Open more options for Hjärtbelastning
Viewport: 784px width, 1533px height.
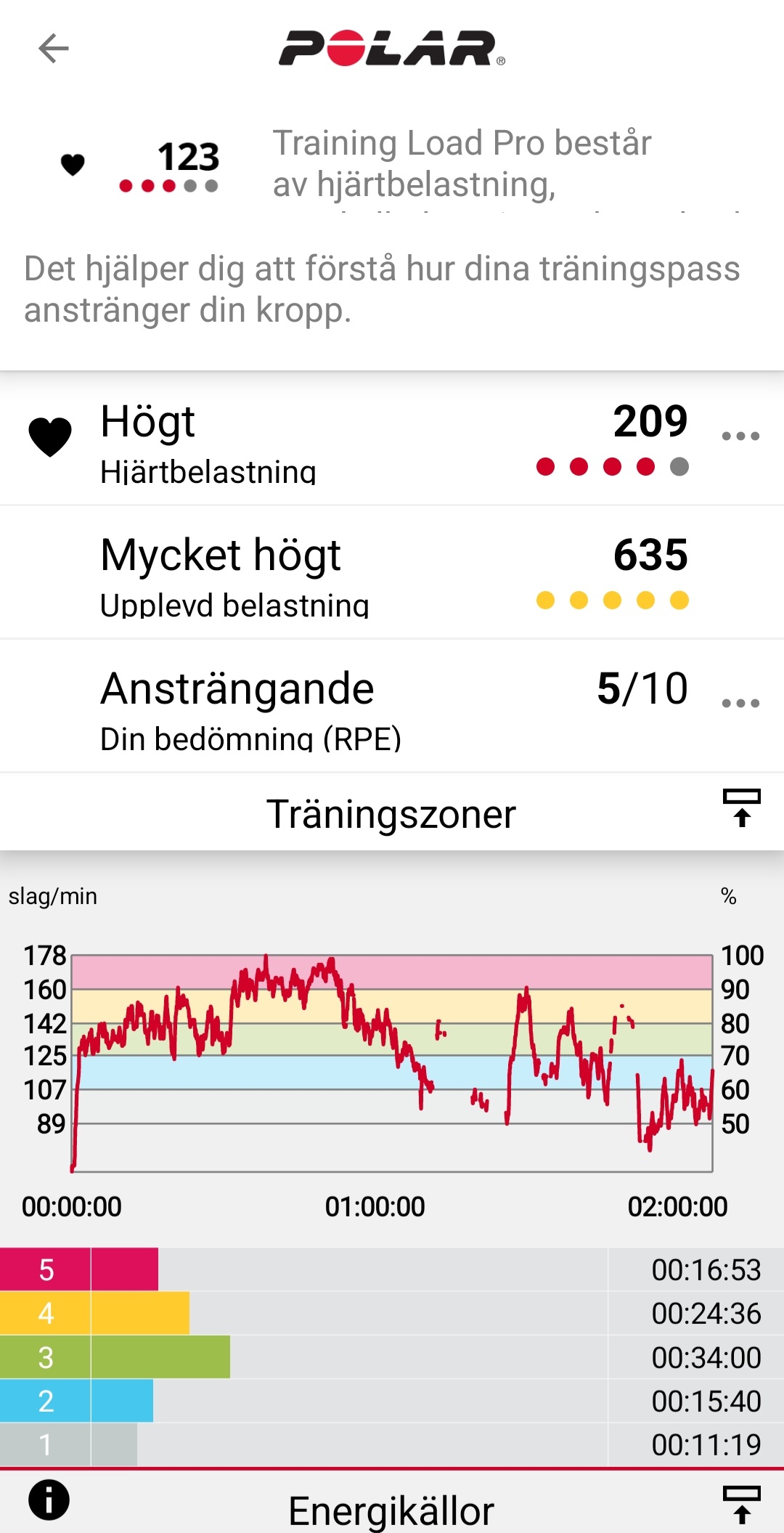coord(740,436)
